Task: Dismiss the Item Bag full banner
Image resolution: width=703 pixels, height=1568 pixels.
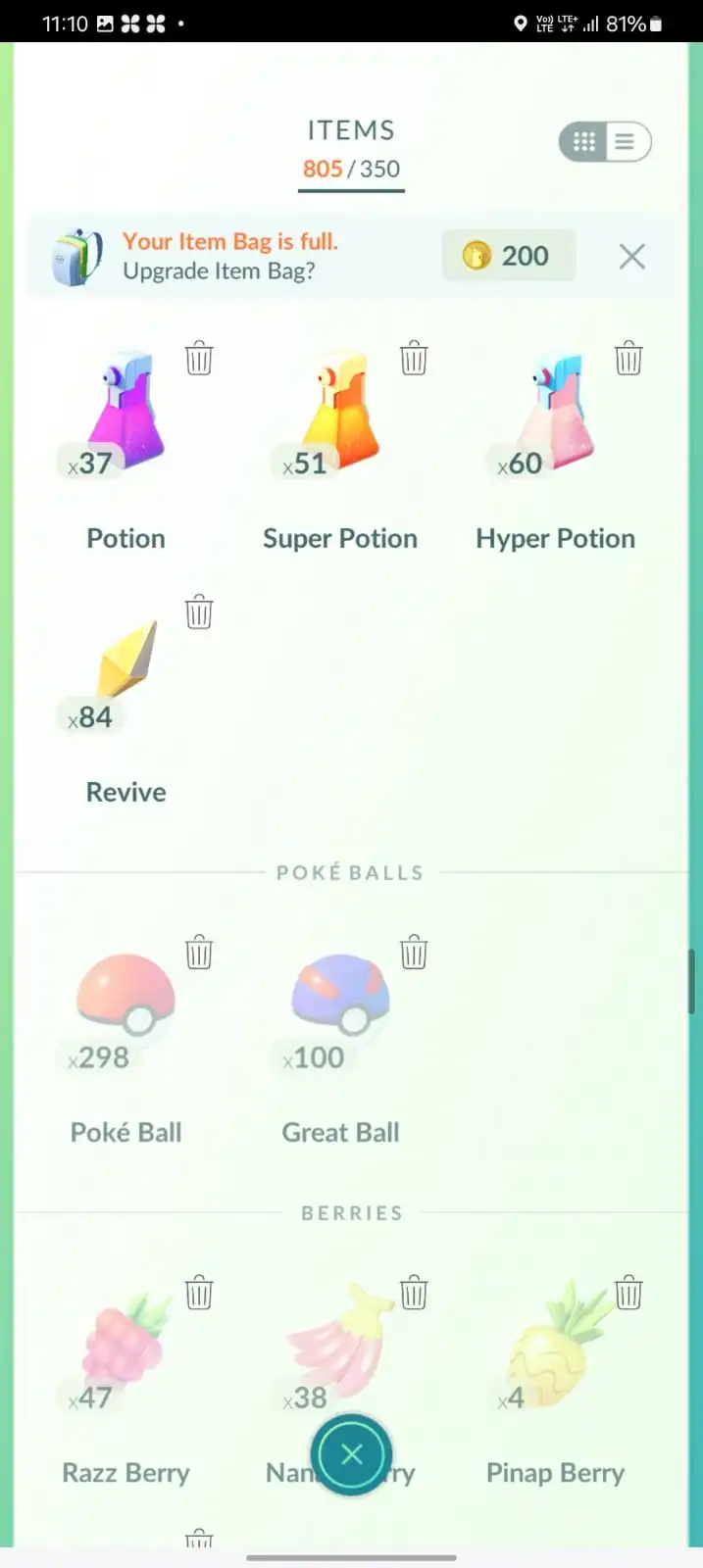Action: pyautogui.click(x=631, y=257)
